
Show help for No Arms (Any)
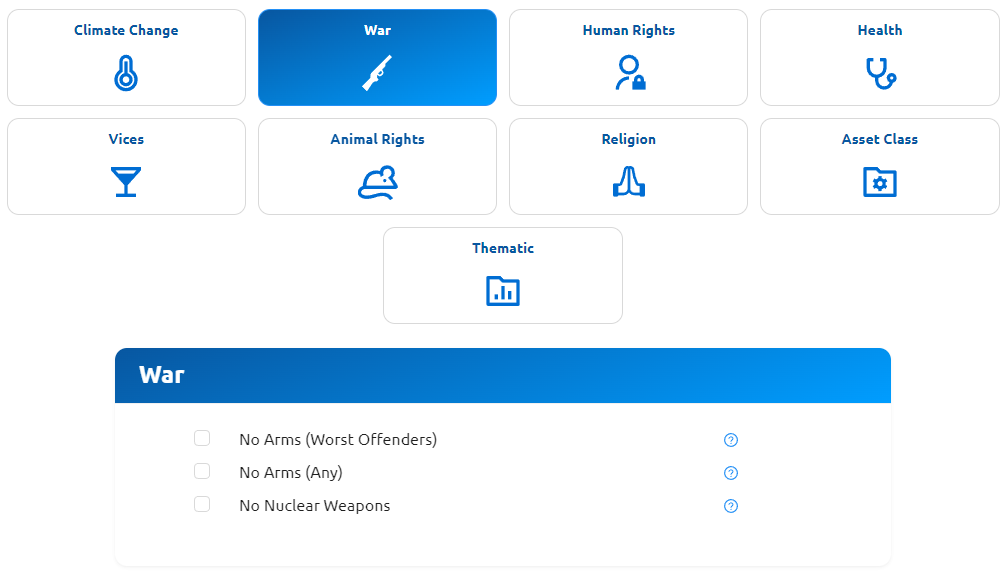(x=730, y=473)
